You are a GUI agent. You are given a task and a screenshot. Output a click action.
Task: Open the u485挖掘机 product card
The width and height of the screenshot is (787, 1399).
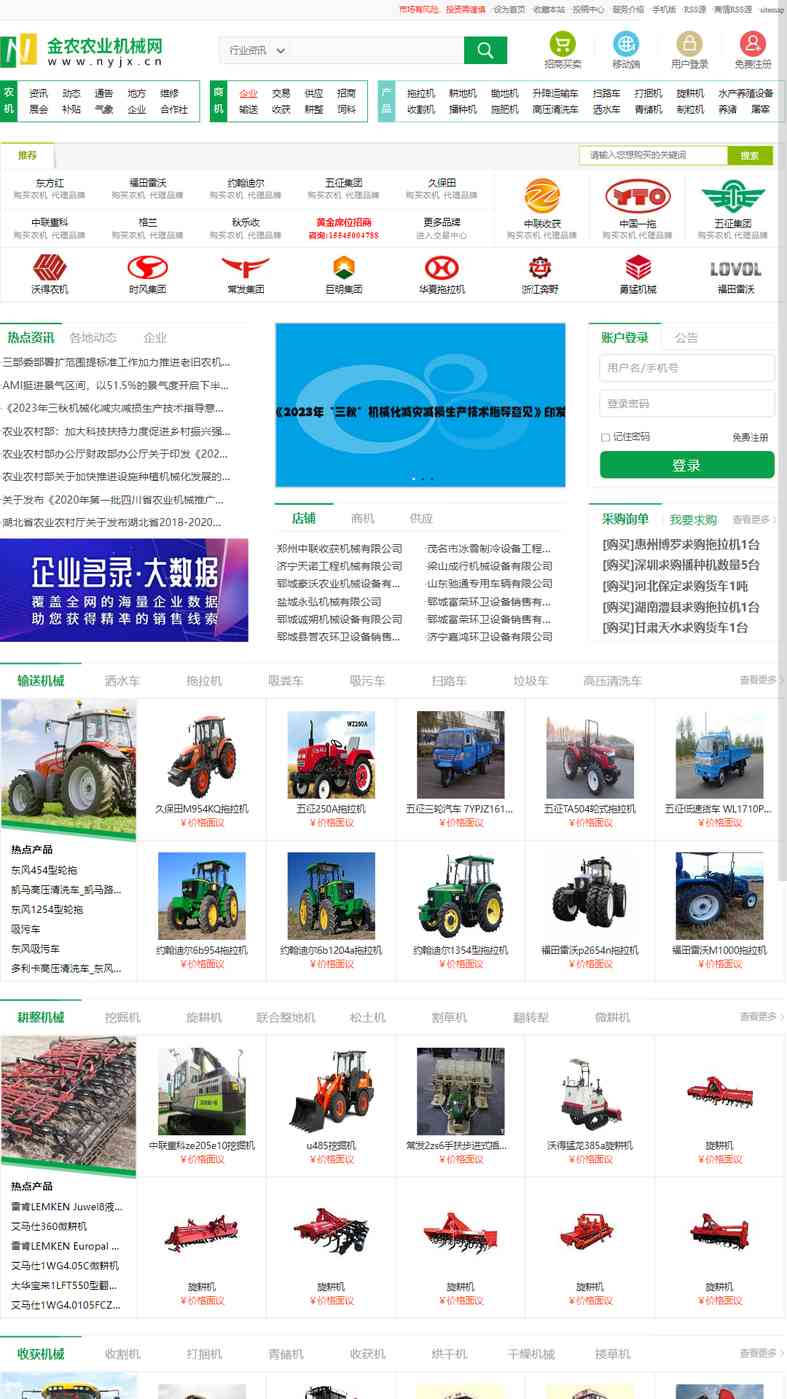[331, 1105]
